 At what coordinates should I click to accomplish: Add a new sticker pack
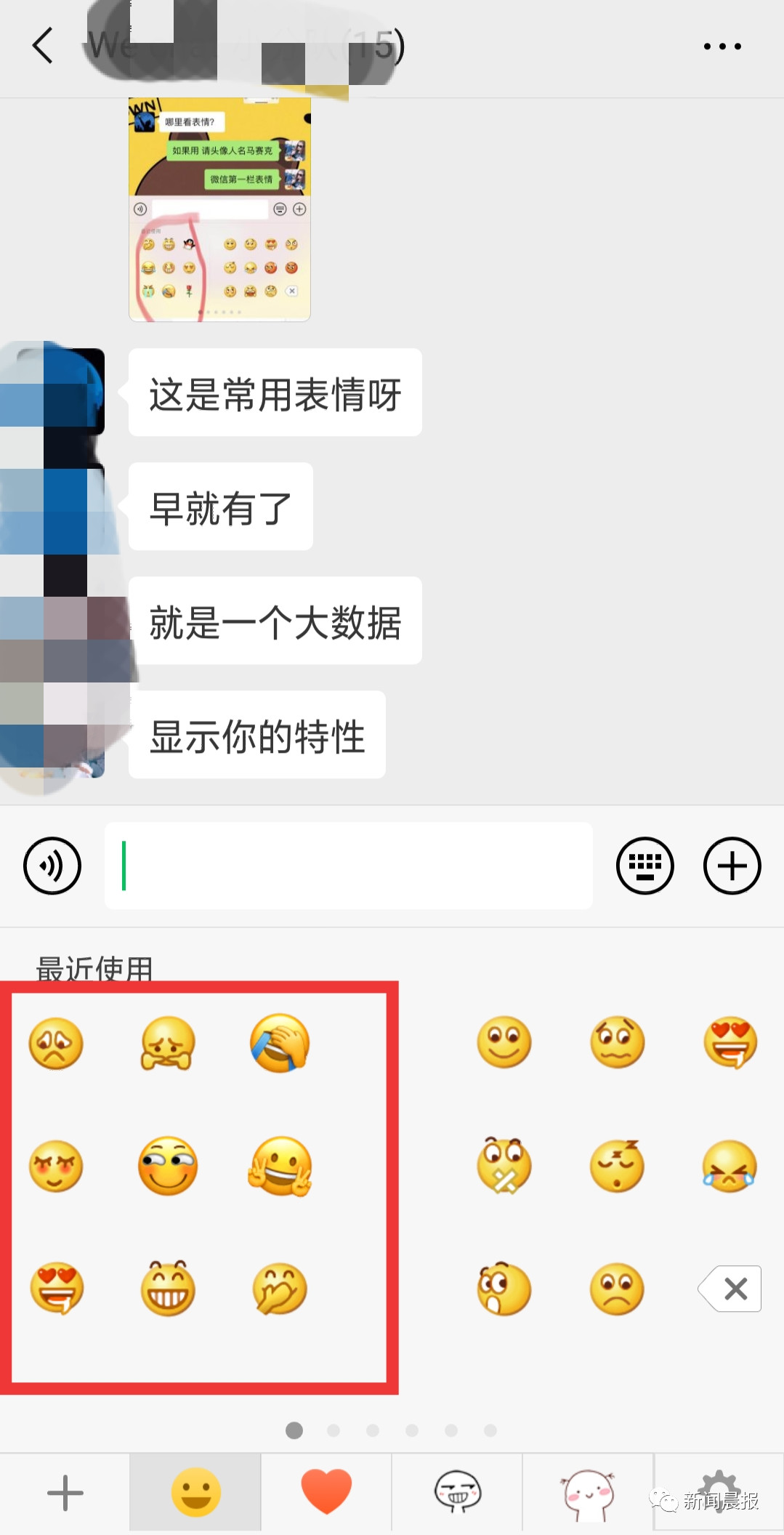coord(65,1493)
